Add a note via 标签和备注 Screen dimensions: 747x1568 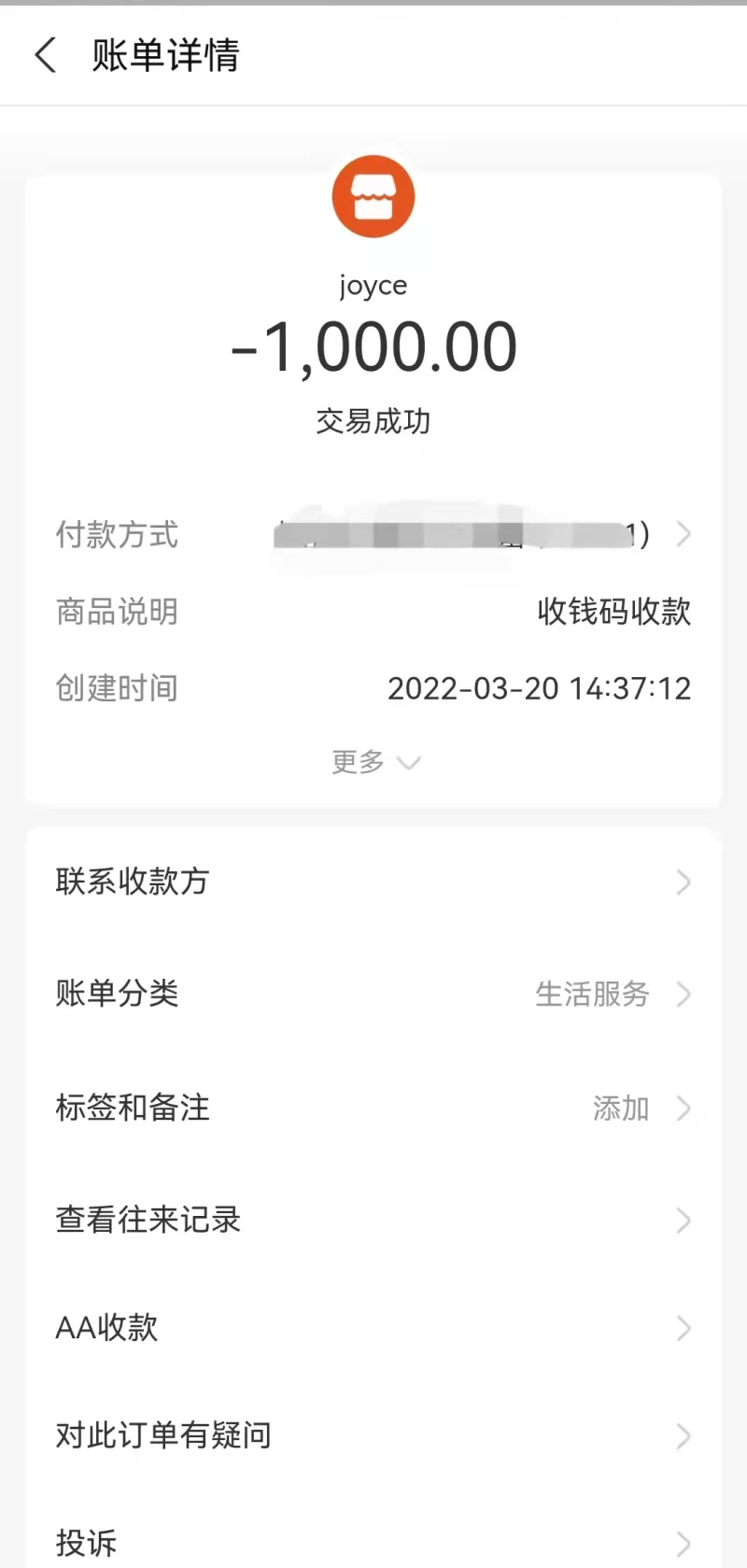[373, 1108]
